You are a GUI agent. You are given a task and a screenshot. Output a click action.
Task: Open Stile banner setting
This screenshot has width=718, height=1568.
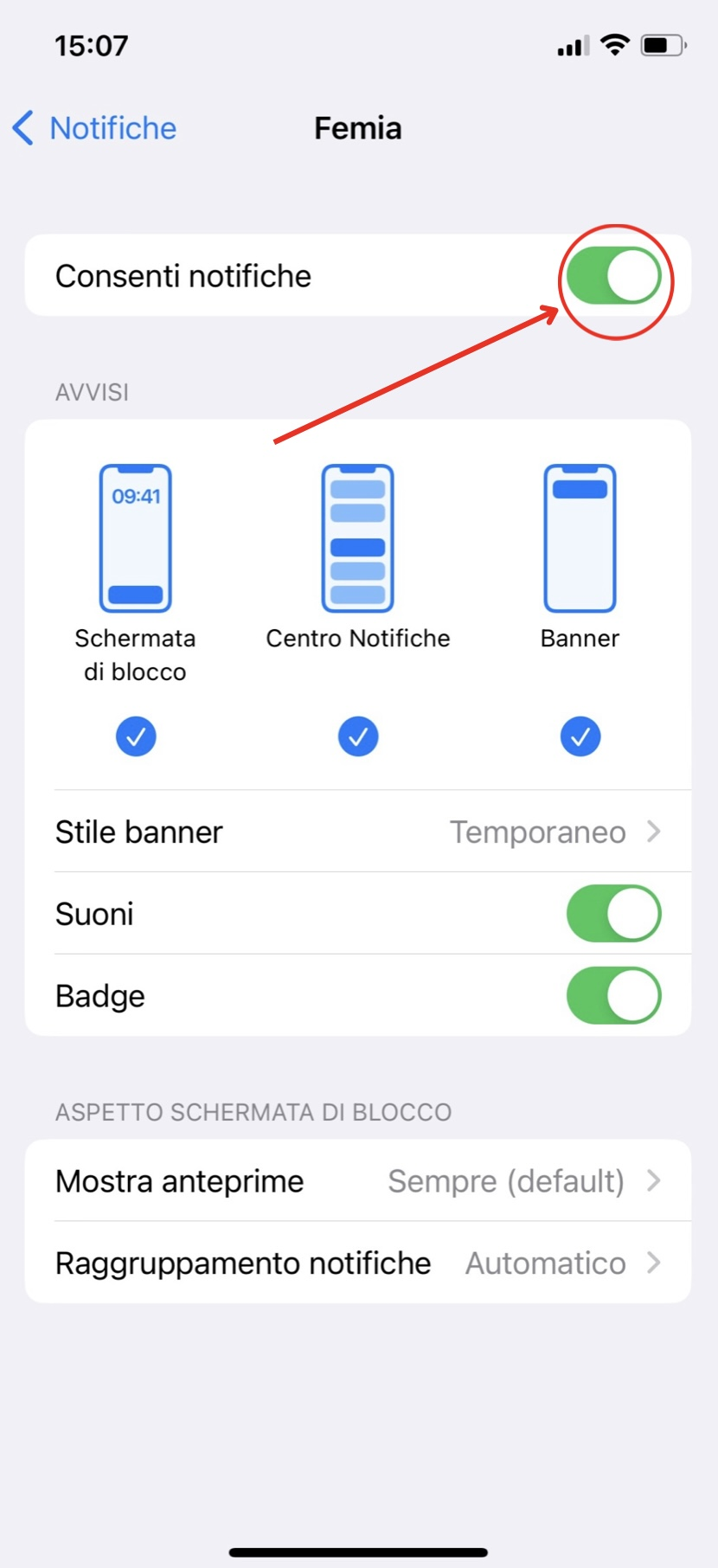(x=358, y=832)
